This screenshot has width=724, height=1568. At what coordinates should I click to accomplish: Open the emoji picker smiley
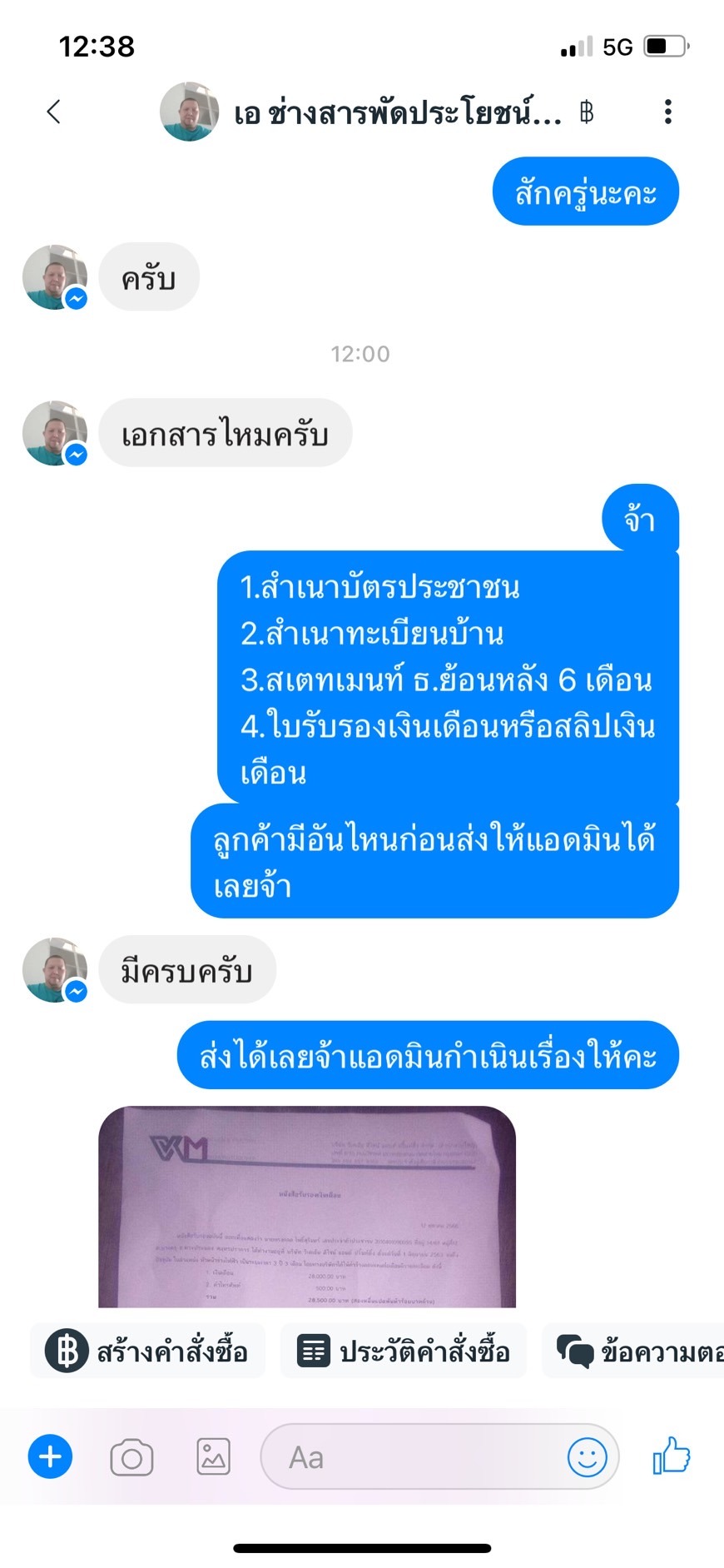(x=587, y=1457)
